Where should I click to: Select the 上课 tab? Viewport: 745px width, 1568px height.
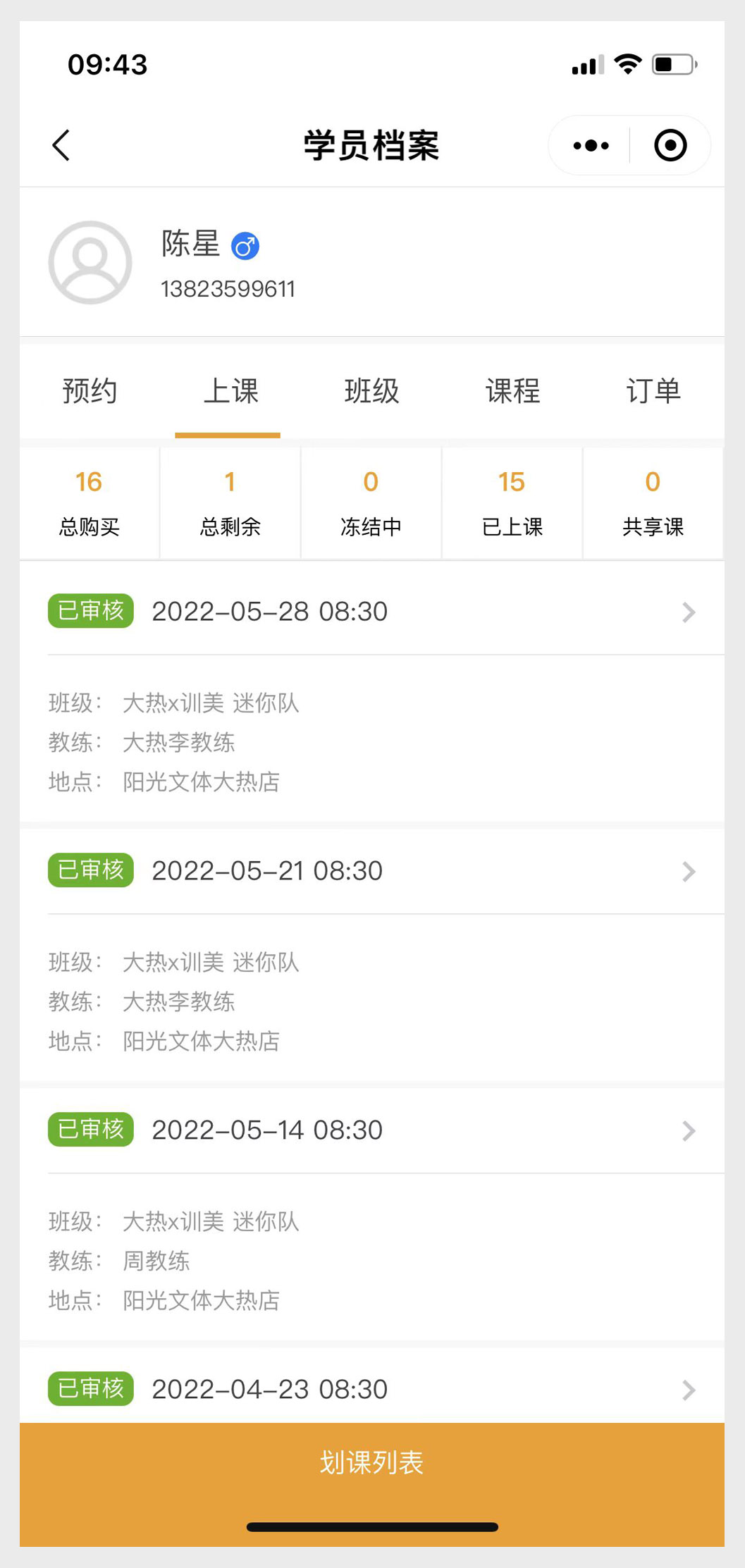(x=230, y=391)
